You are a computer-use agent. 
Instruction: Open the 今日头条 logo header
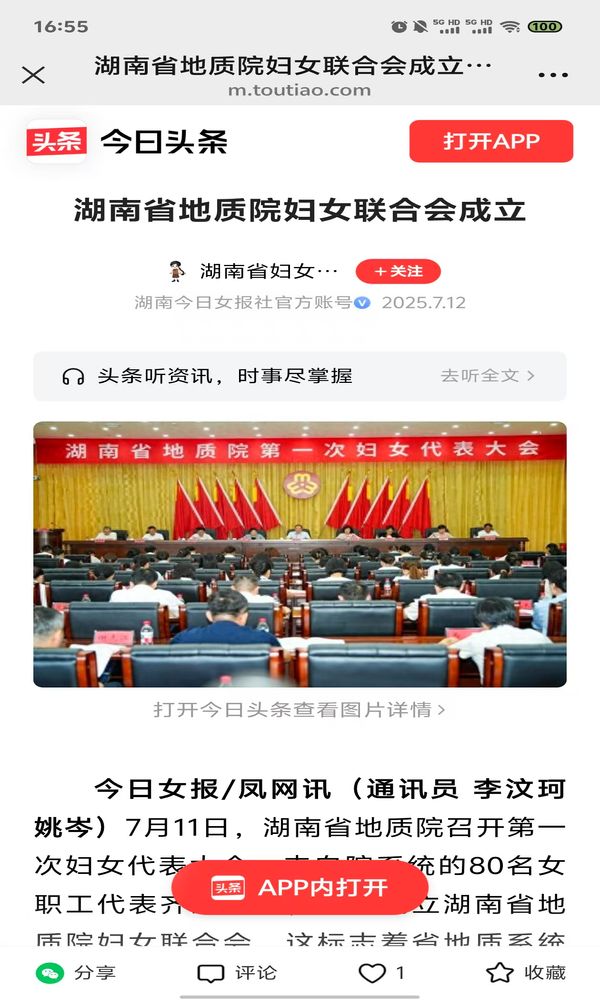click(127, 141)
